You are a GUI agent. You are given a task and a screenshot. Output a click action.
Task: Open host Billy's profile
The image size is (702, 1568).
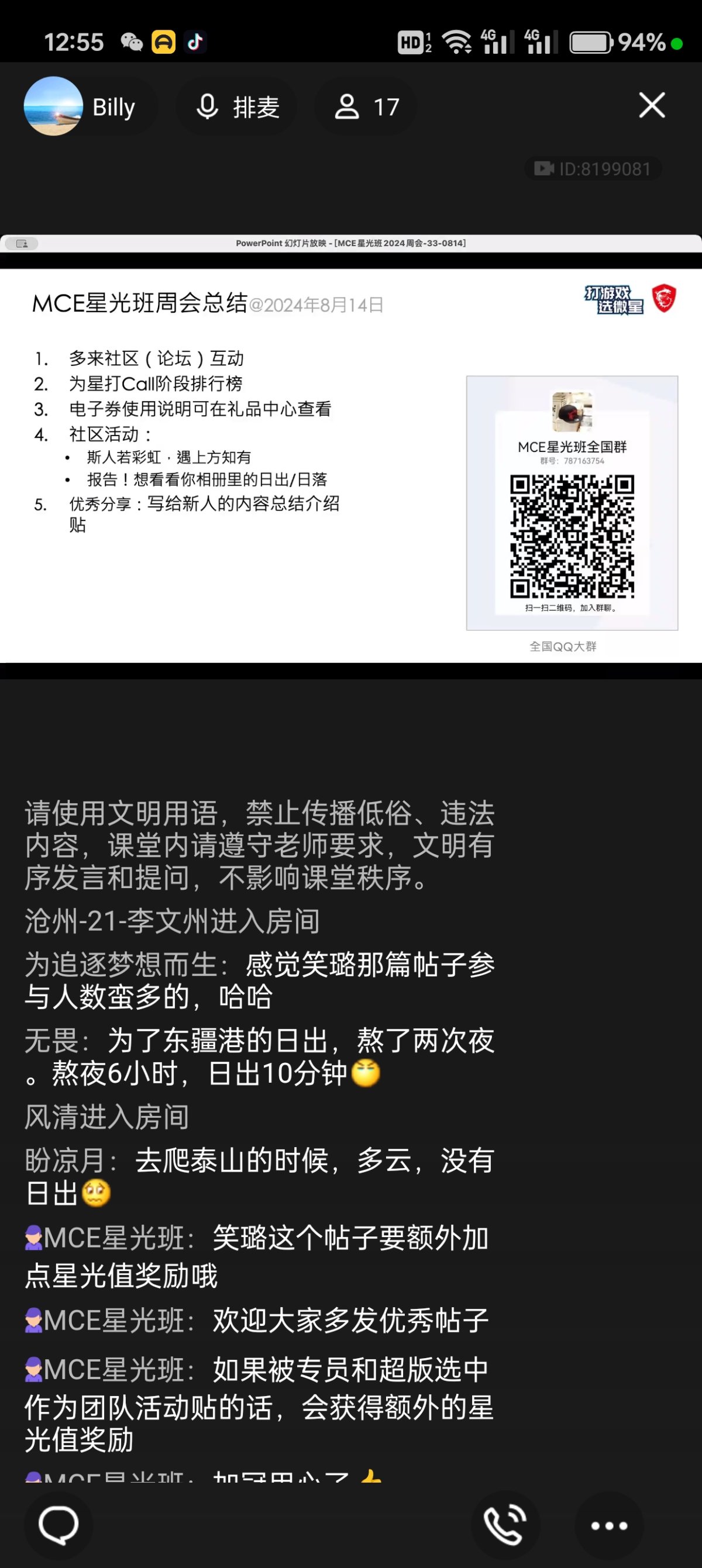80,106
